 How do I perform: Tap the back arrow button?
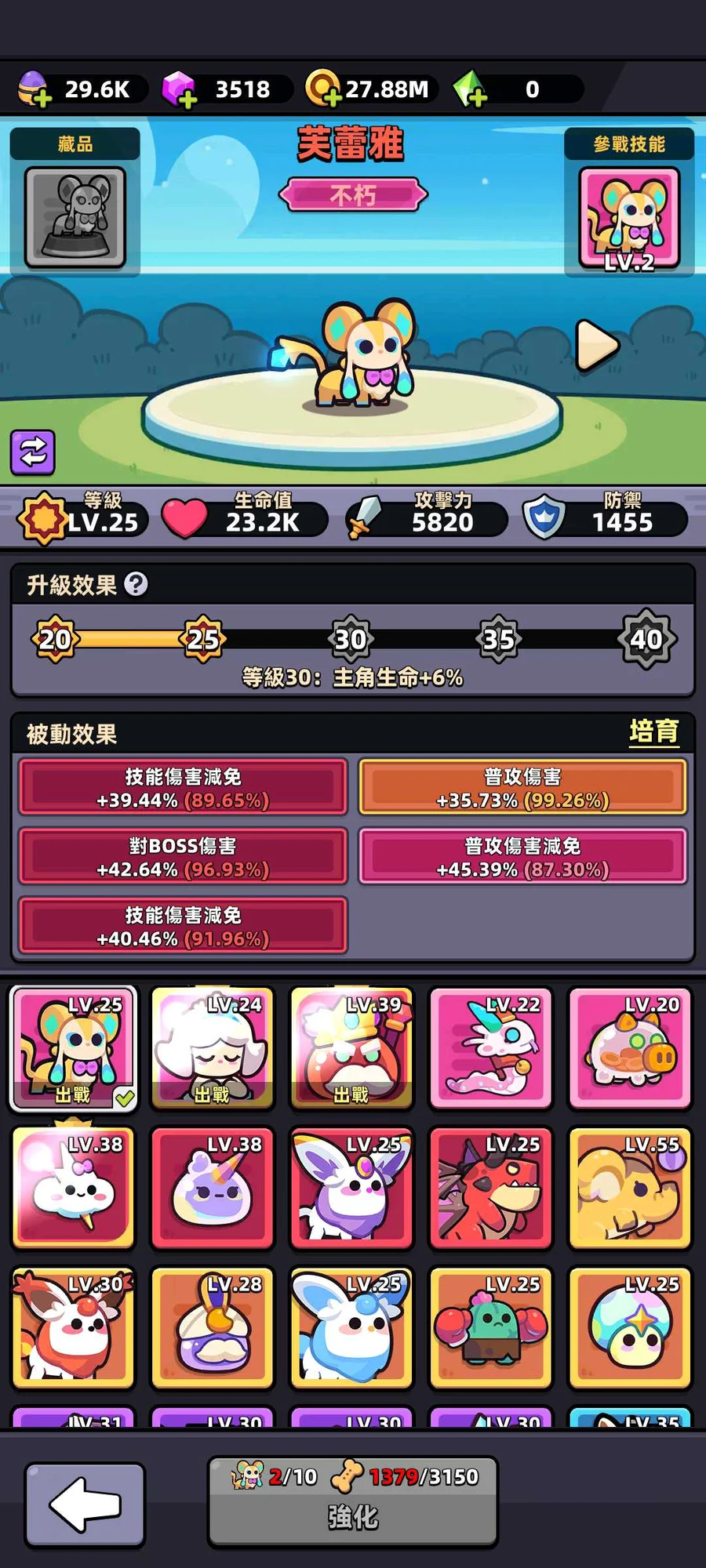(x=85, y=1504)
